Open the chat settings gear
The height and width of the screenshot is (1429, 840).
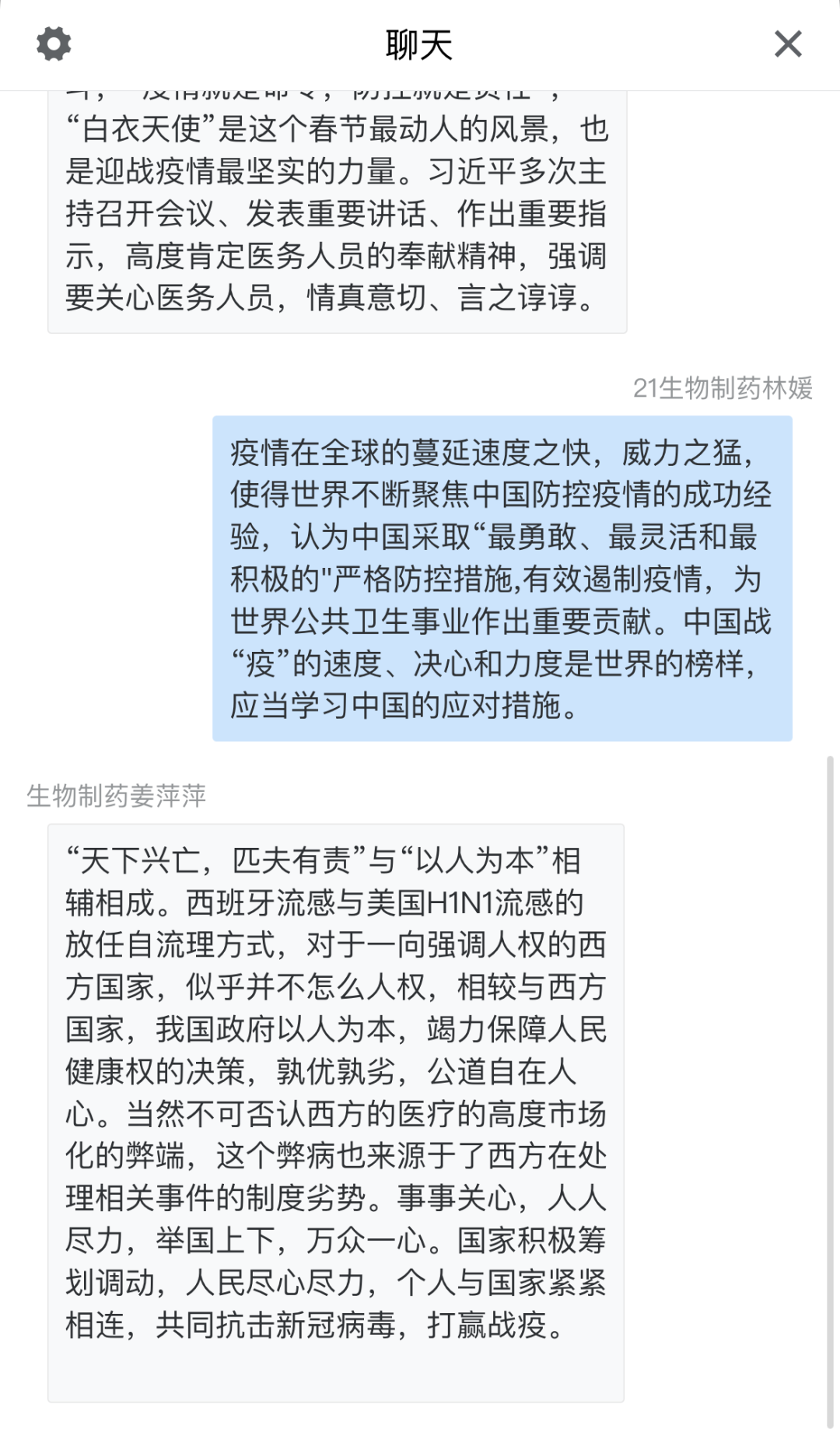point(54,44)
